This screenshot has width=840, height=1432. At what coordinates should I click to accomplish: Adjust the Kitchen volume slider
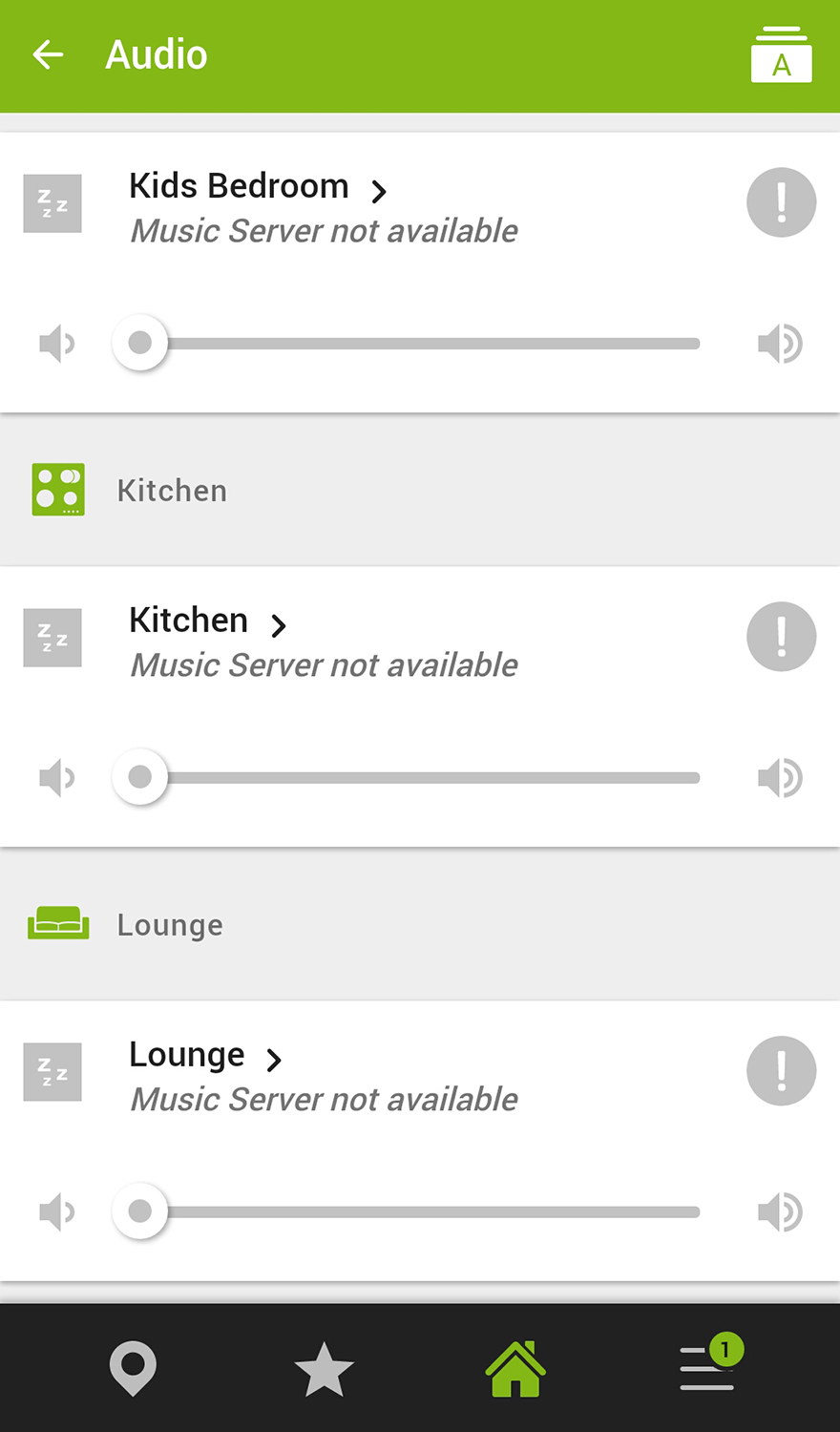point(420,778)
